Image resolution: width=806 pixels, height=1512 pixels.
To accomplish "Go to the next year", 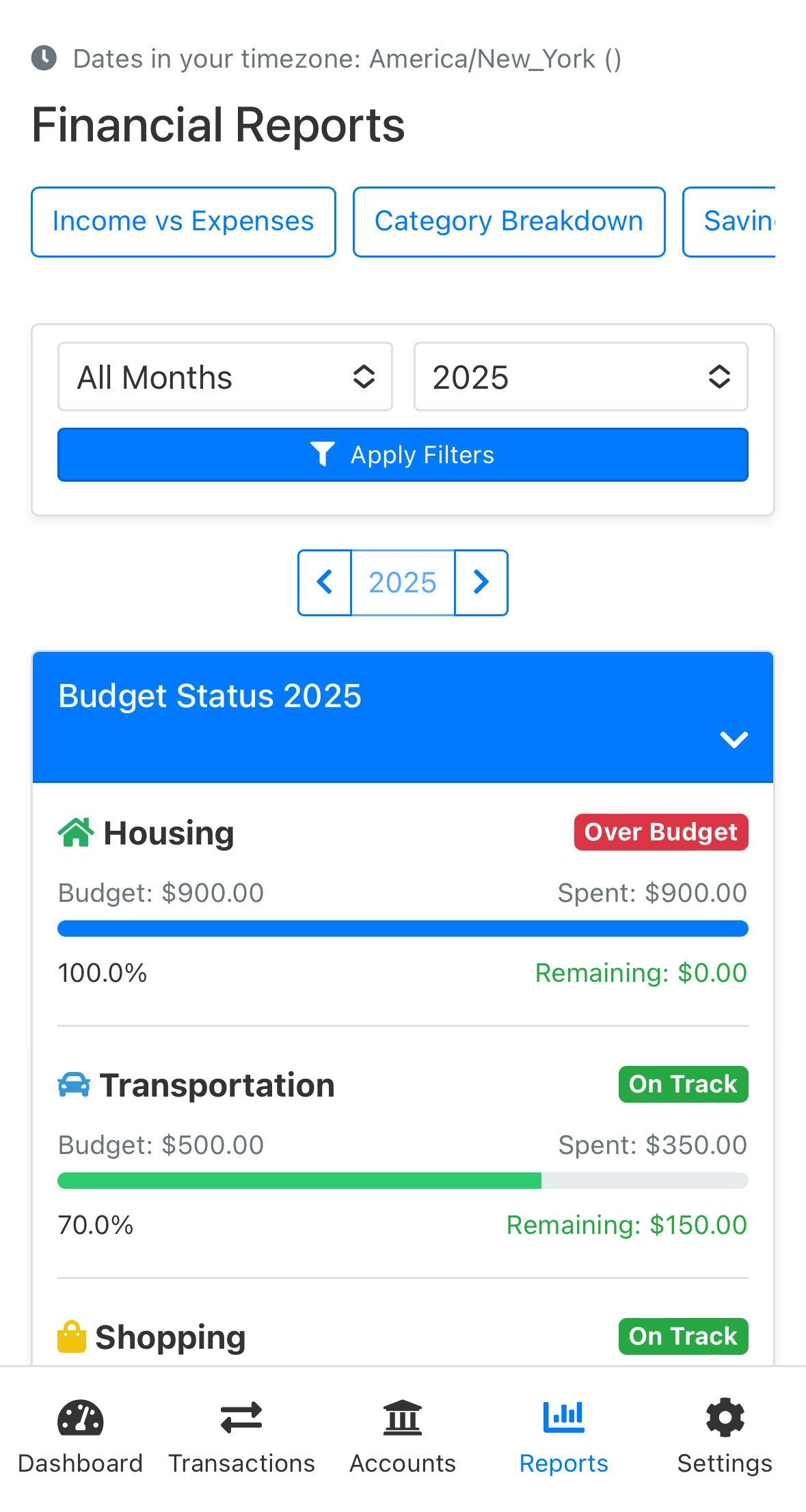I will (481, 583).
